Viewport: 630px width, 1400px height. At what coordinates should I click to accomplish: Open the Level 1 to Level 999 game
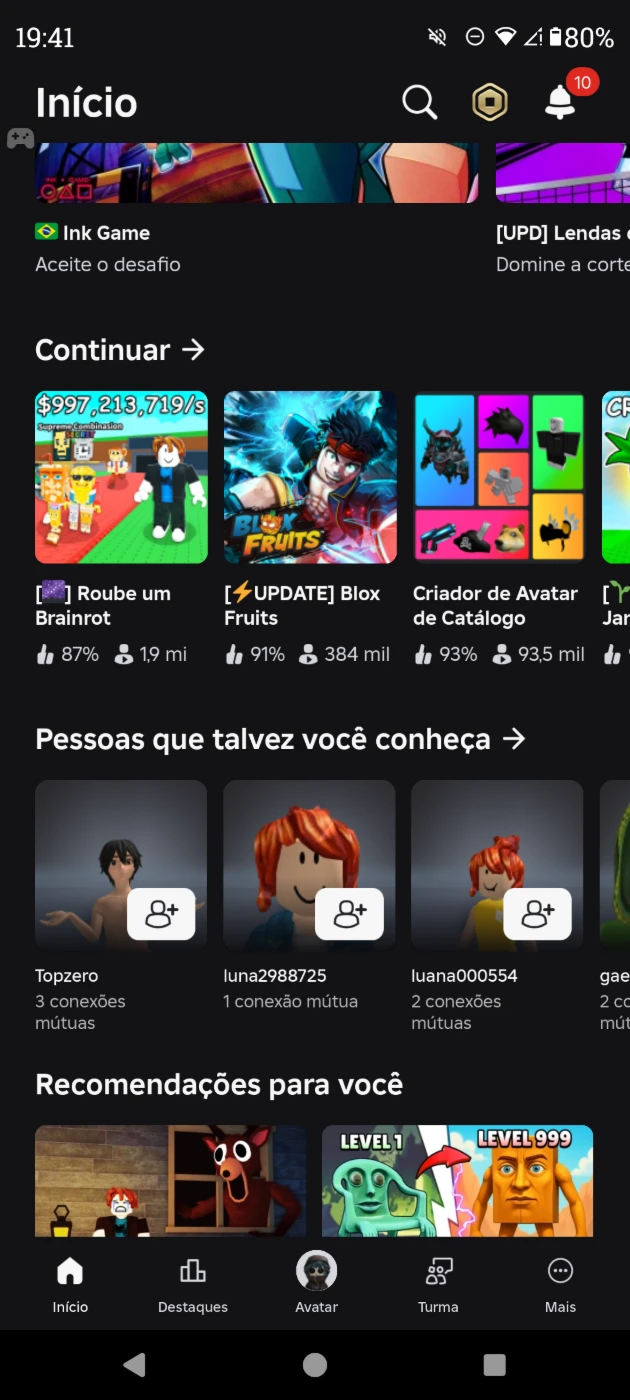coord(458,1181)
